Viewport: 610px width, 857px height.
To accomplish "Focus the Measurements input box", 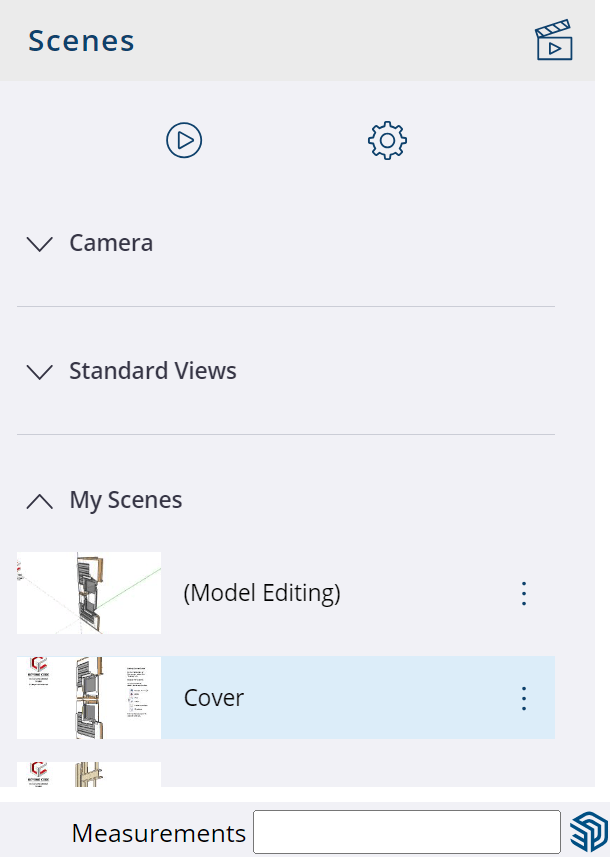I will [406, 832].
